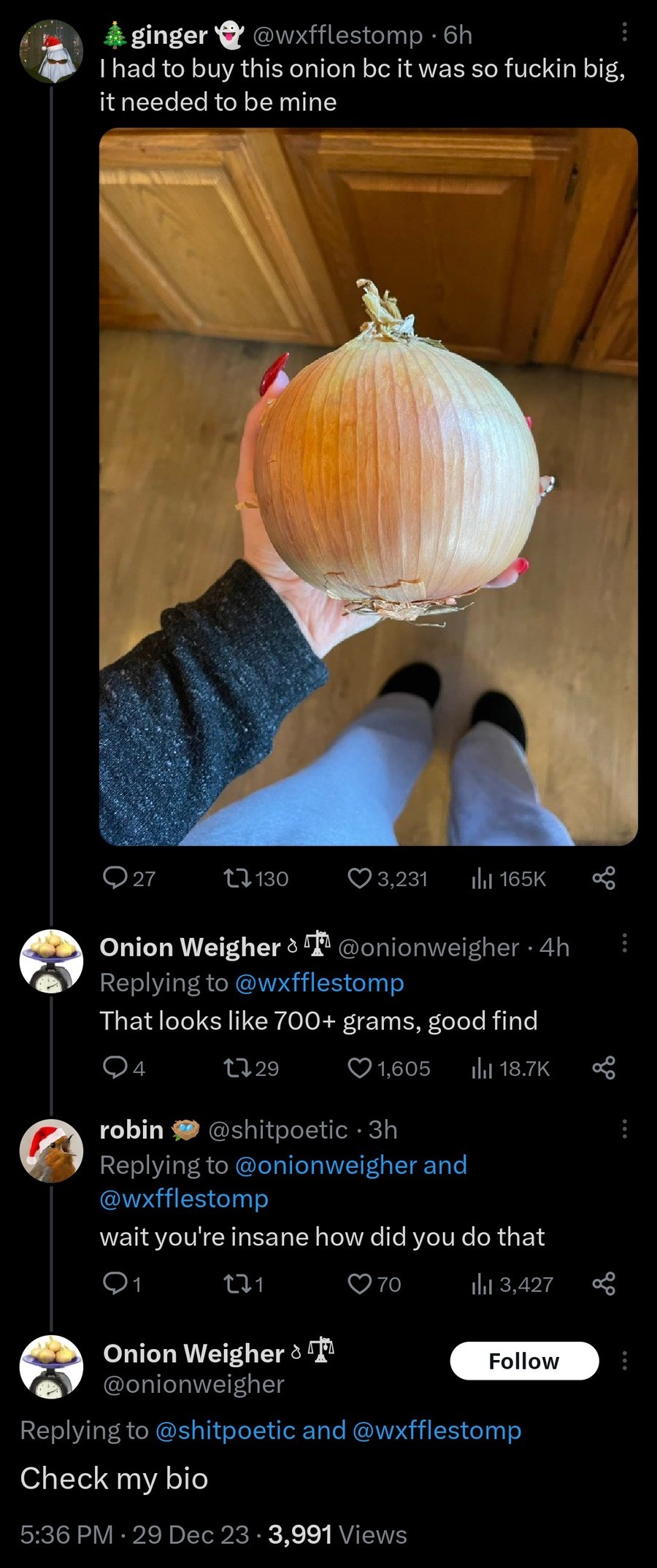
Task: Share the '700+ grams' reply
Action: [604, 1069]
